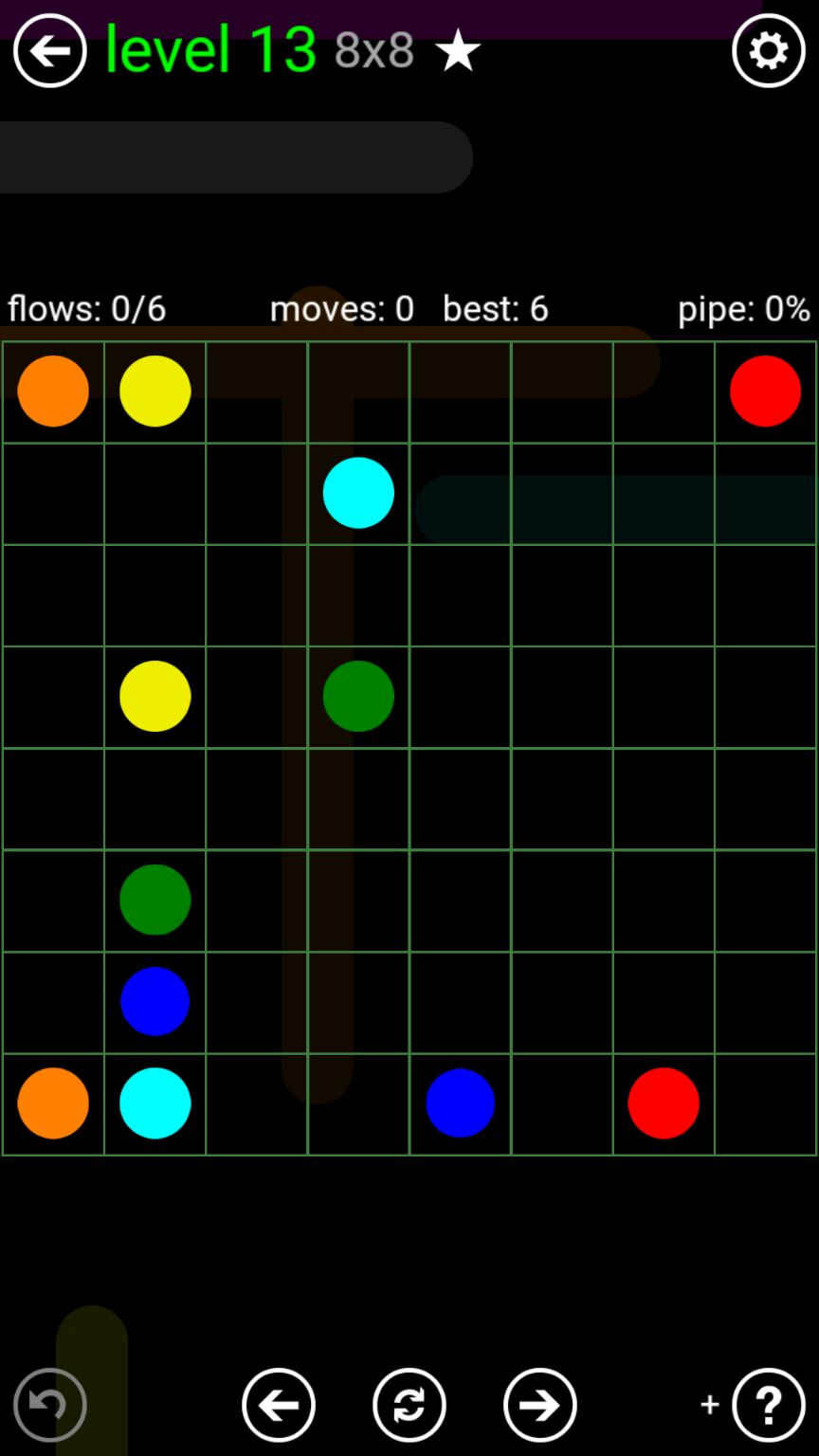Undo the last move
This screenshot has height=1456, width=819.
(49, 1405)
